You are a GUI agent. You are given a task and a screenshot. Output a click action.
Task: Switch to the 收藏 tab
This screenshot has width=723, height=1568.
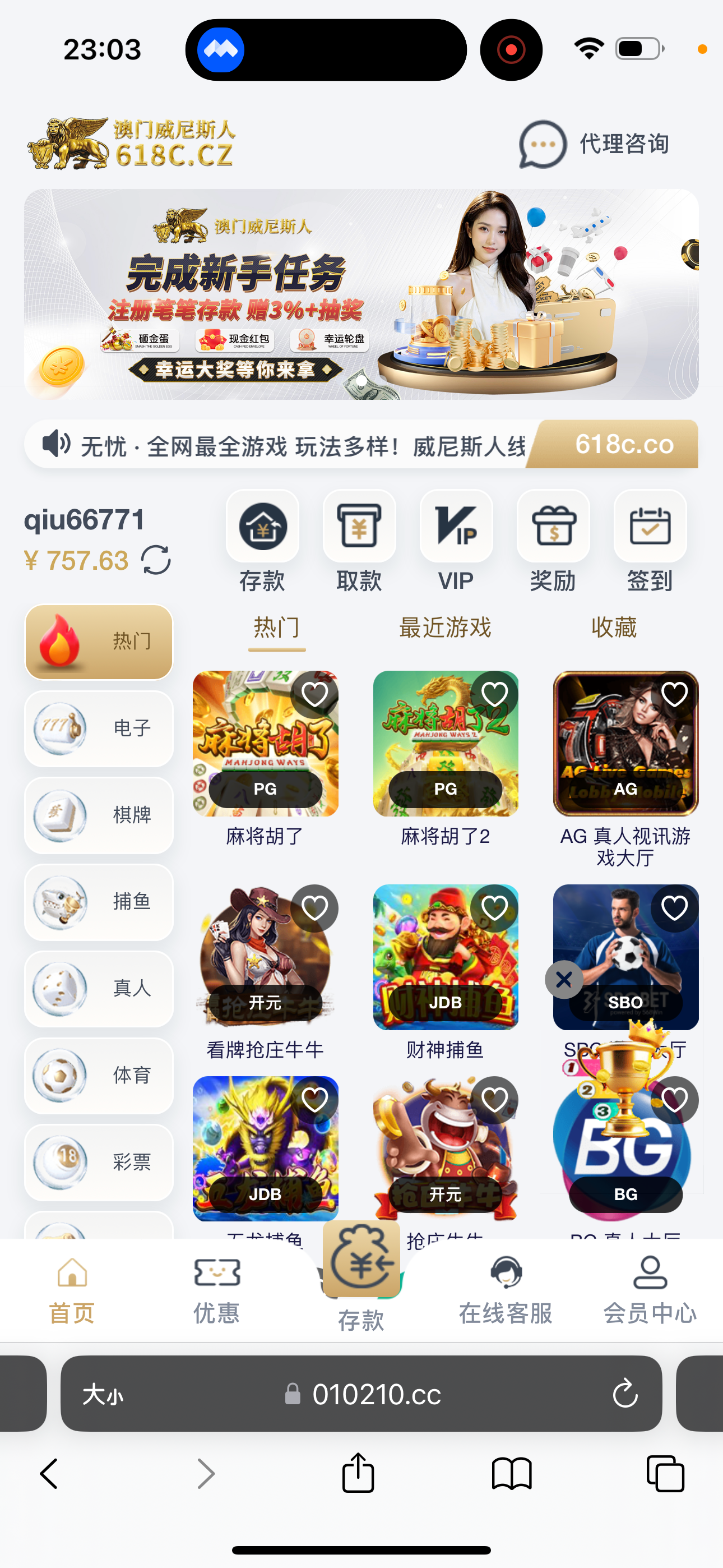pyautogui.click(x=614, y=628)
